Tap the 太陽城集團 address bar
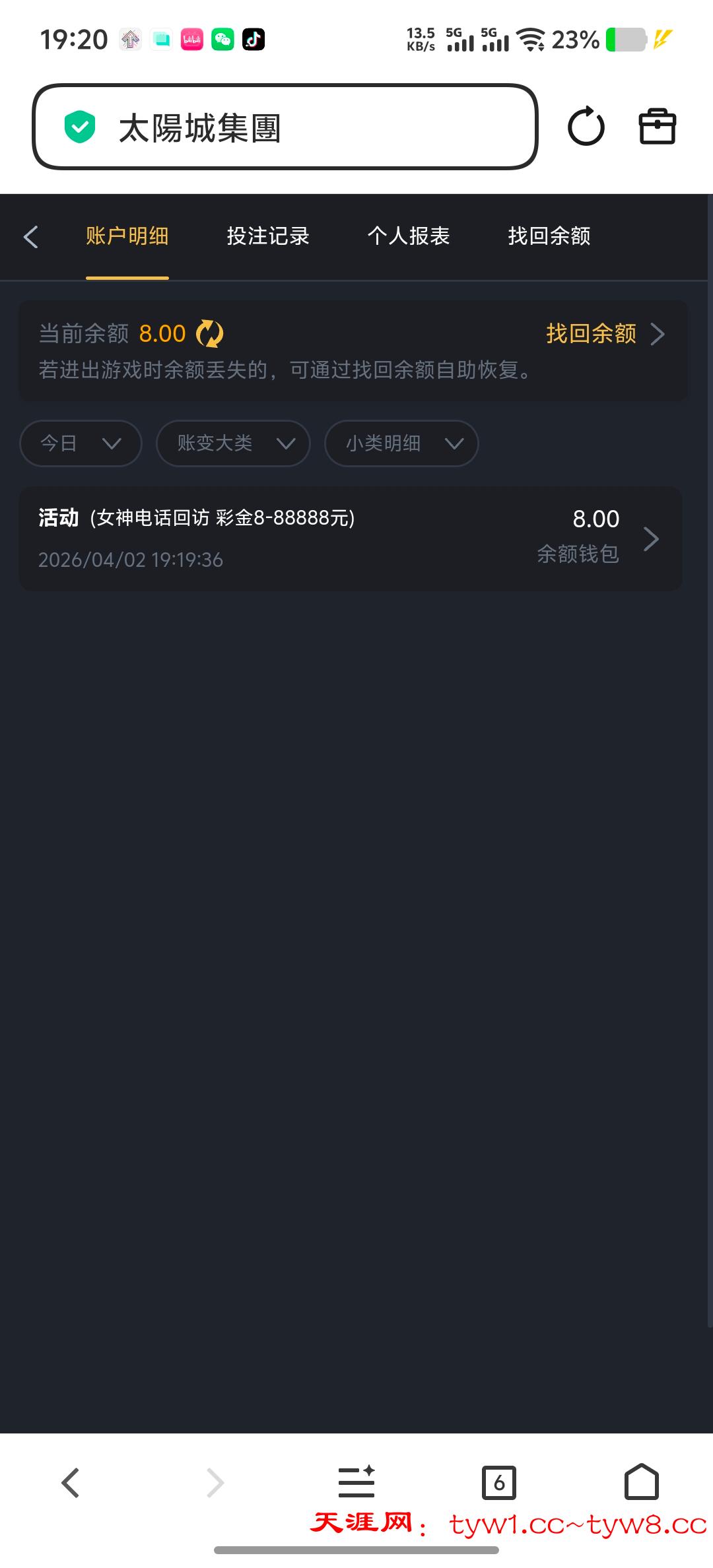This screenshot has width=713, height=1568. (284, 127)
